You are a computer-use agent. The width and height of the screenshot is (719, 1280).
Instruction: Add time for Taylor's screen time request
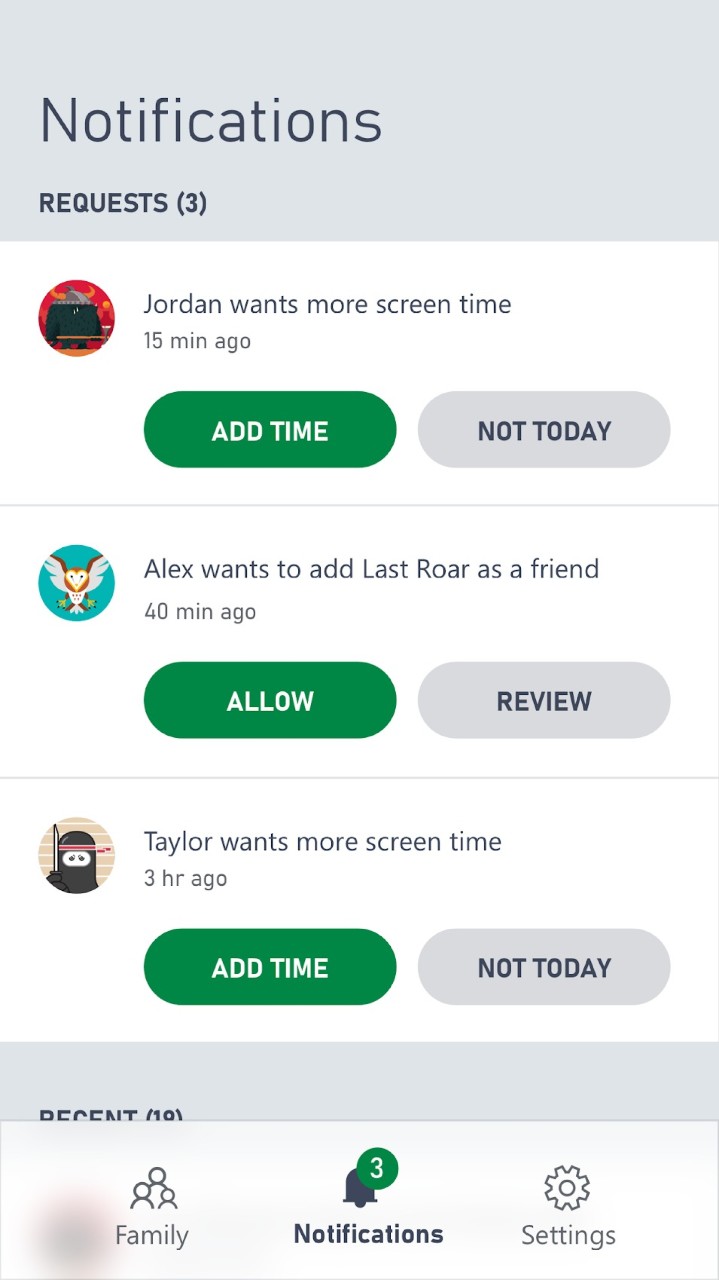[270, 967]
